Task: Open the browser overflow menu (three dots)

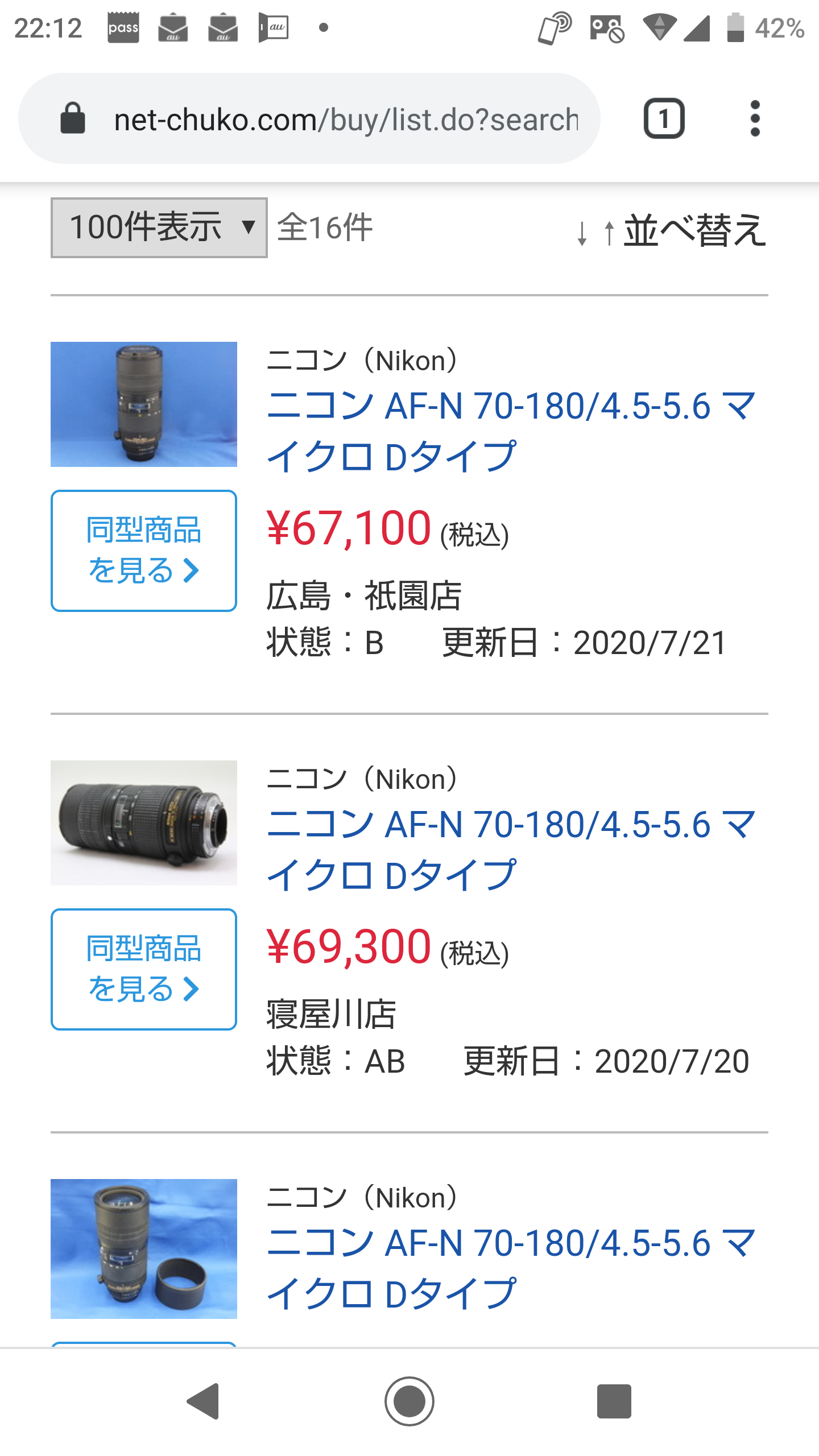Action: (x=755, y=117)
